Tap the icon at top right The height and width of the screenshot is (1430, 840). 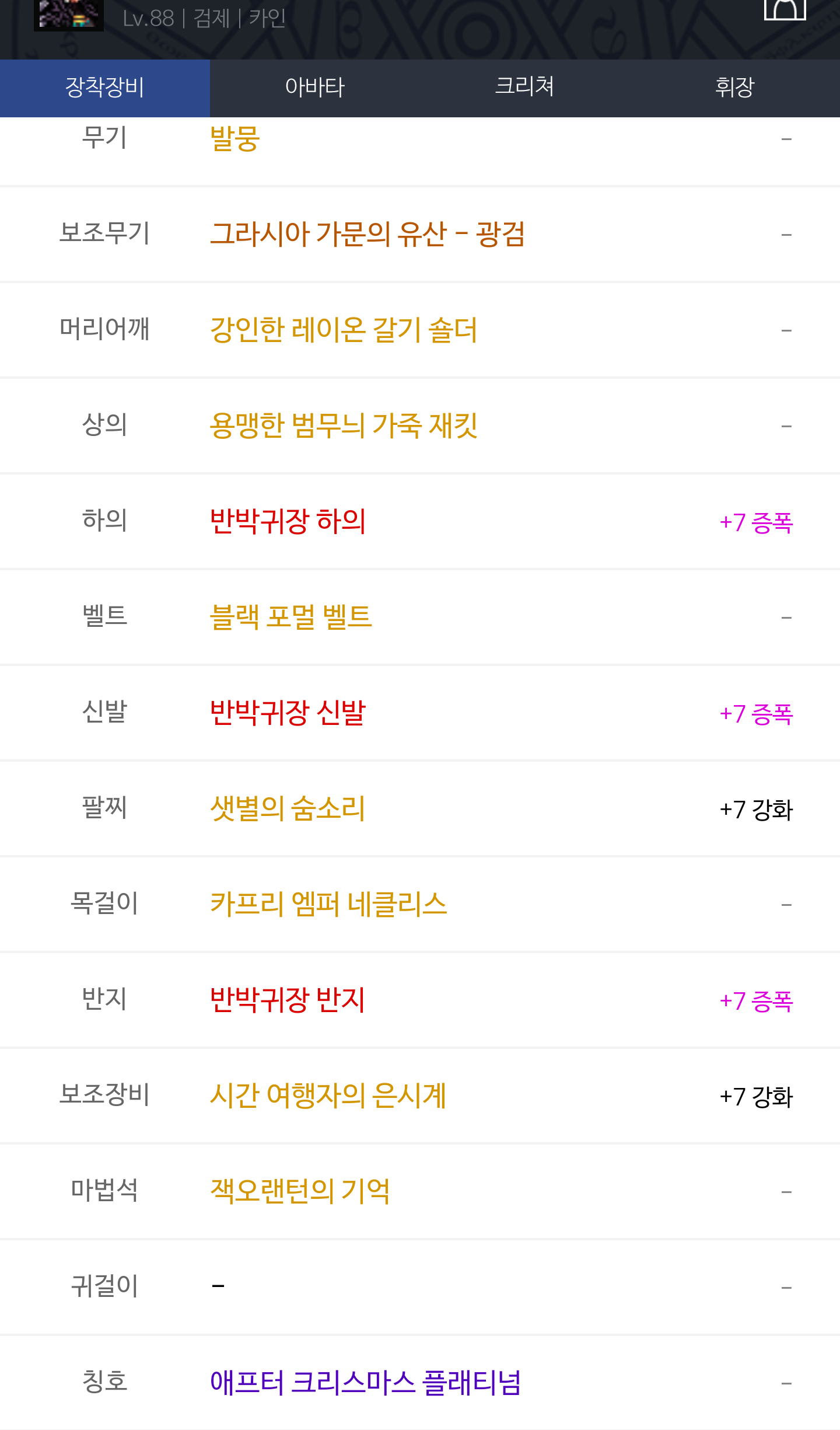[x=785, y=10]
